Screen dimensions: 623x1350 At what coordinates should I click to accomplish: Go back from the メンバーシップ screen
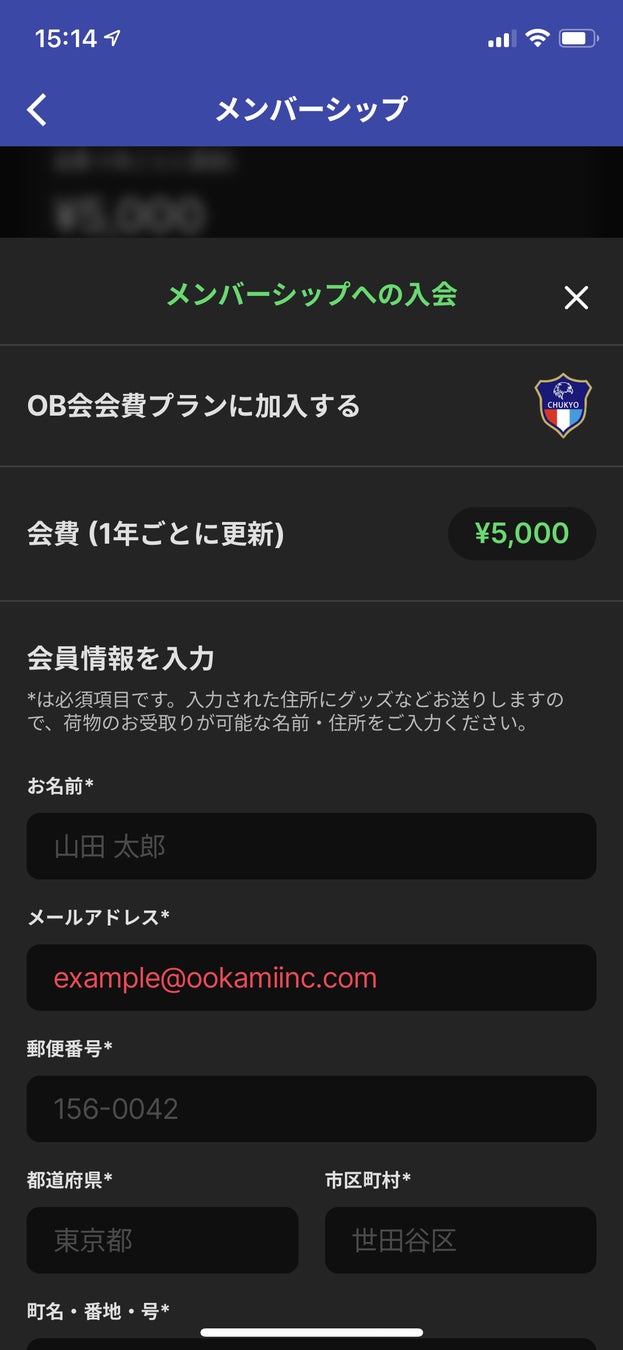(37, 109)
